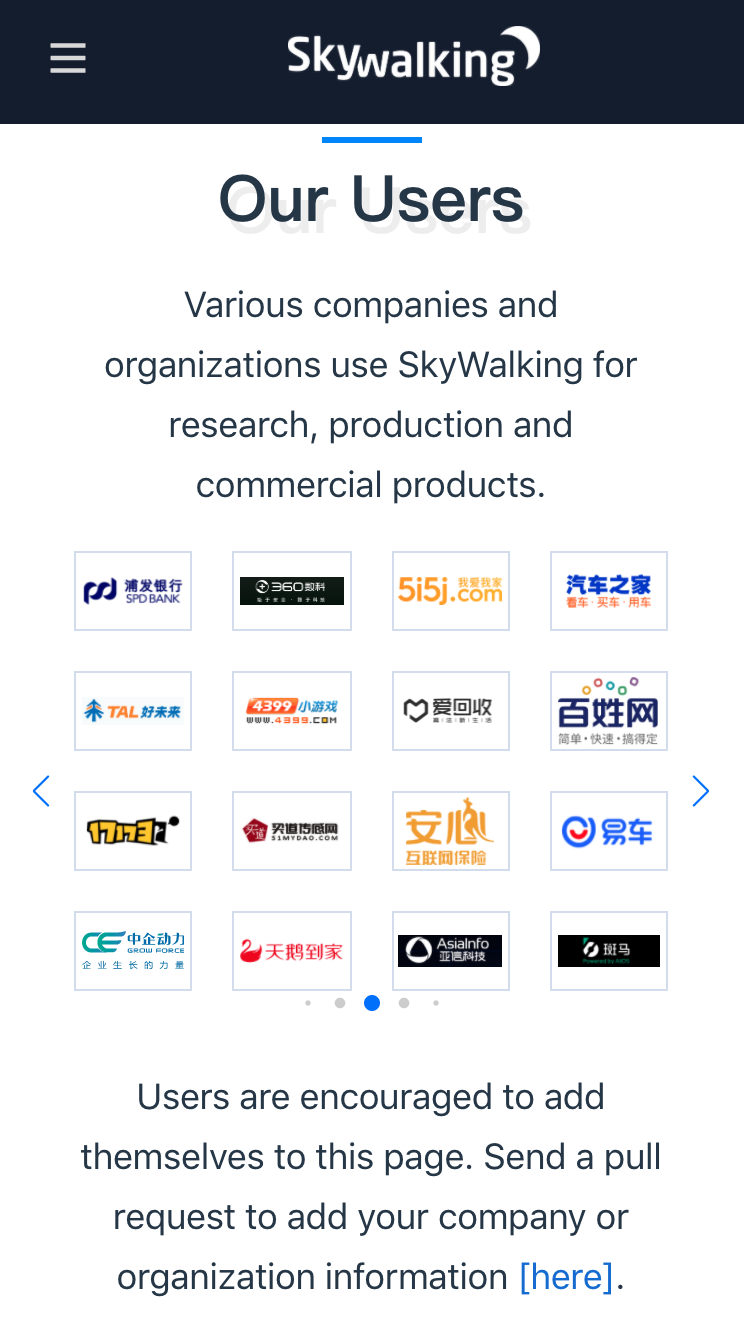Open the TAL logo tile
This screenshot has width=744, height=1324.
point(133,711)
